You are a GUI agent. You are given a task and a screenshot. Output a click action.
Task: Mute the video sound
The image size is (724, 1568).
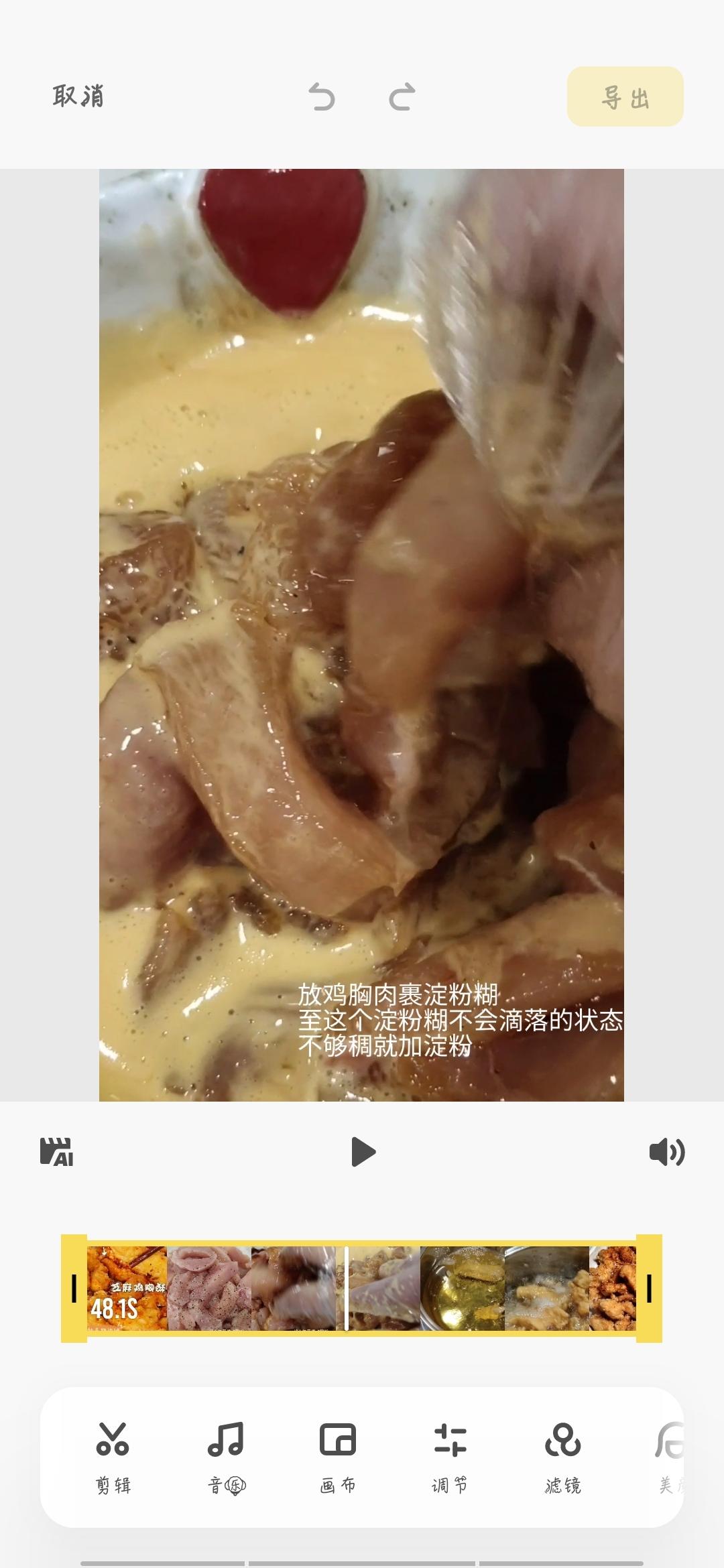[x=666, y=1152]
